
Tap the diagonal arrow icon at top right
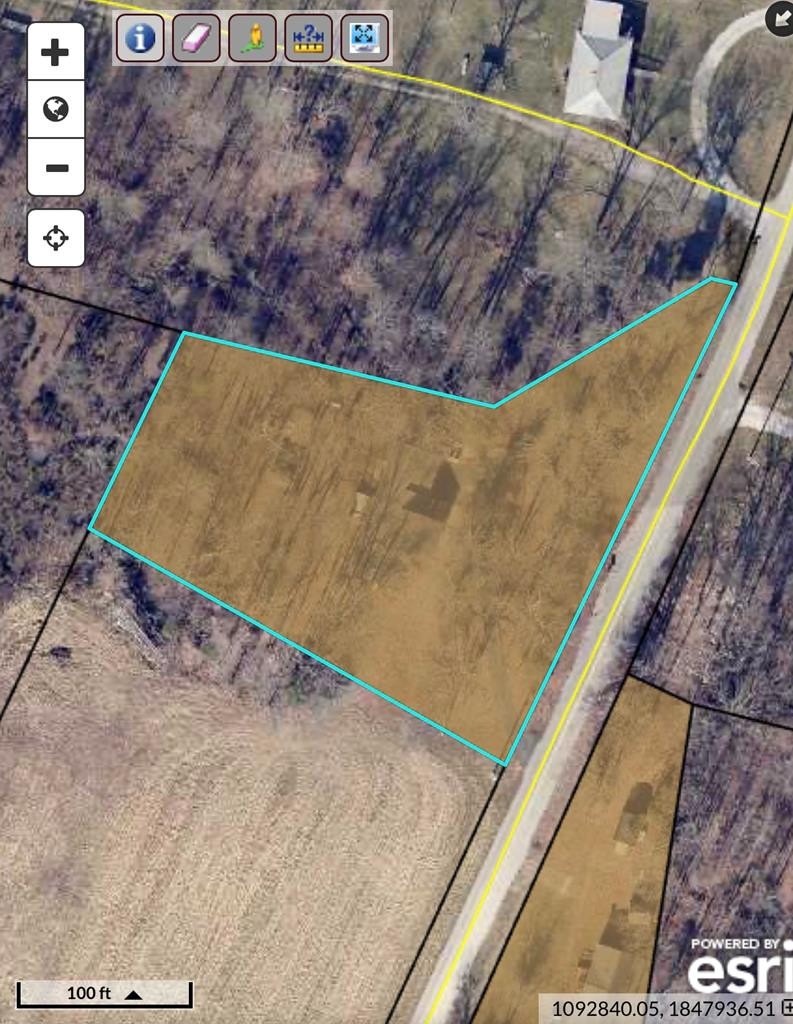click(x=780, y=17)
